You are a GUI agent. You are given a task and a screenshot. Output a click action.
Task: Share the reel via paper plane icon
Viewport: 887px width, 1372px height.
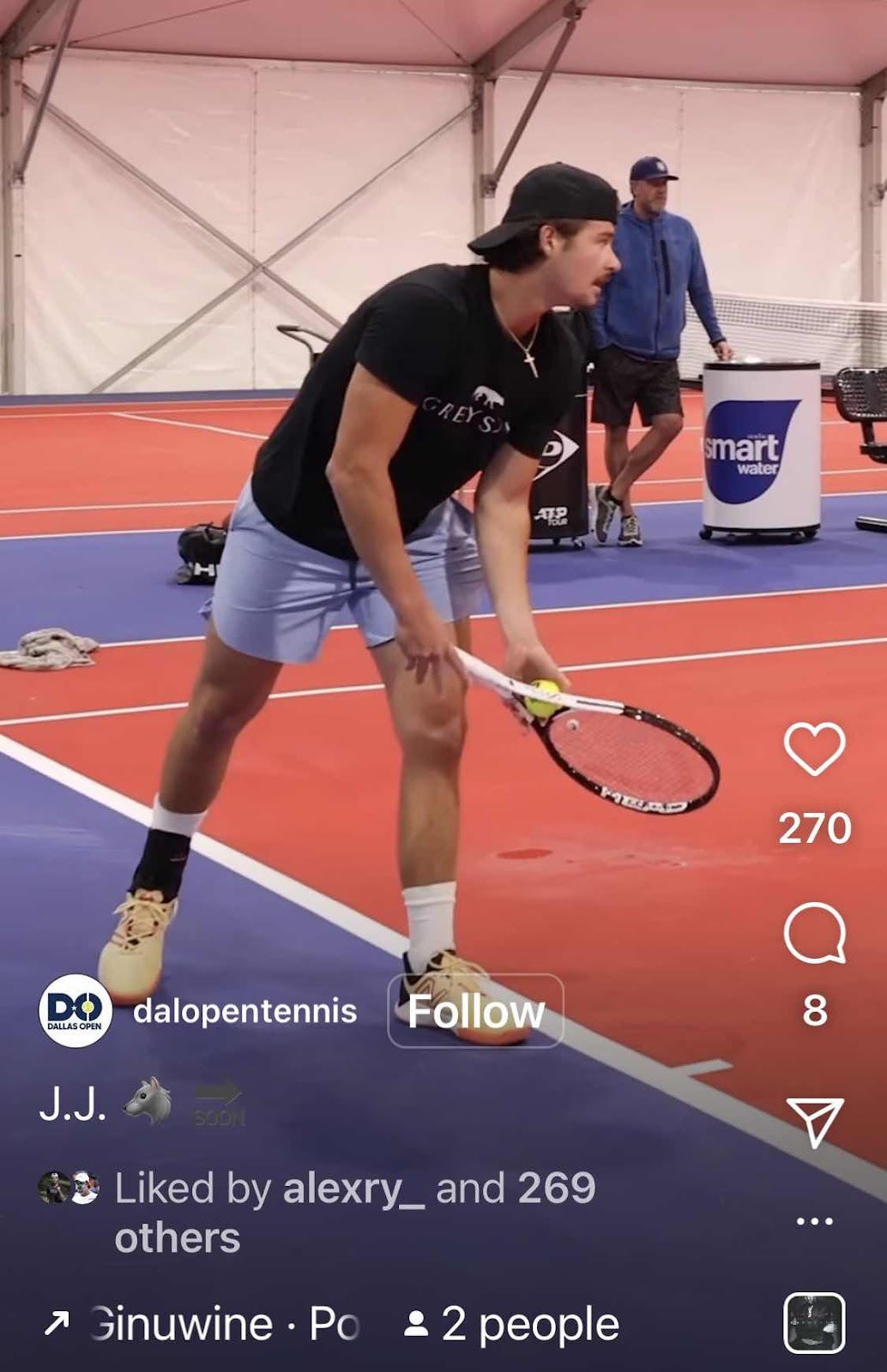point(814,1121)
